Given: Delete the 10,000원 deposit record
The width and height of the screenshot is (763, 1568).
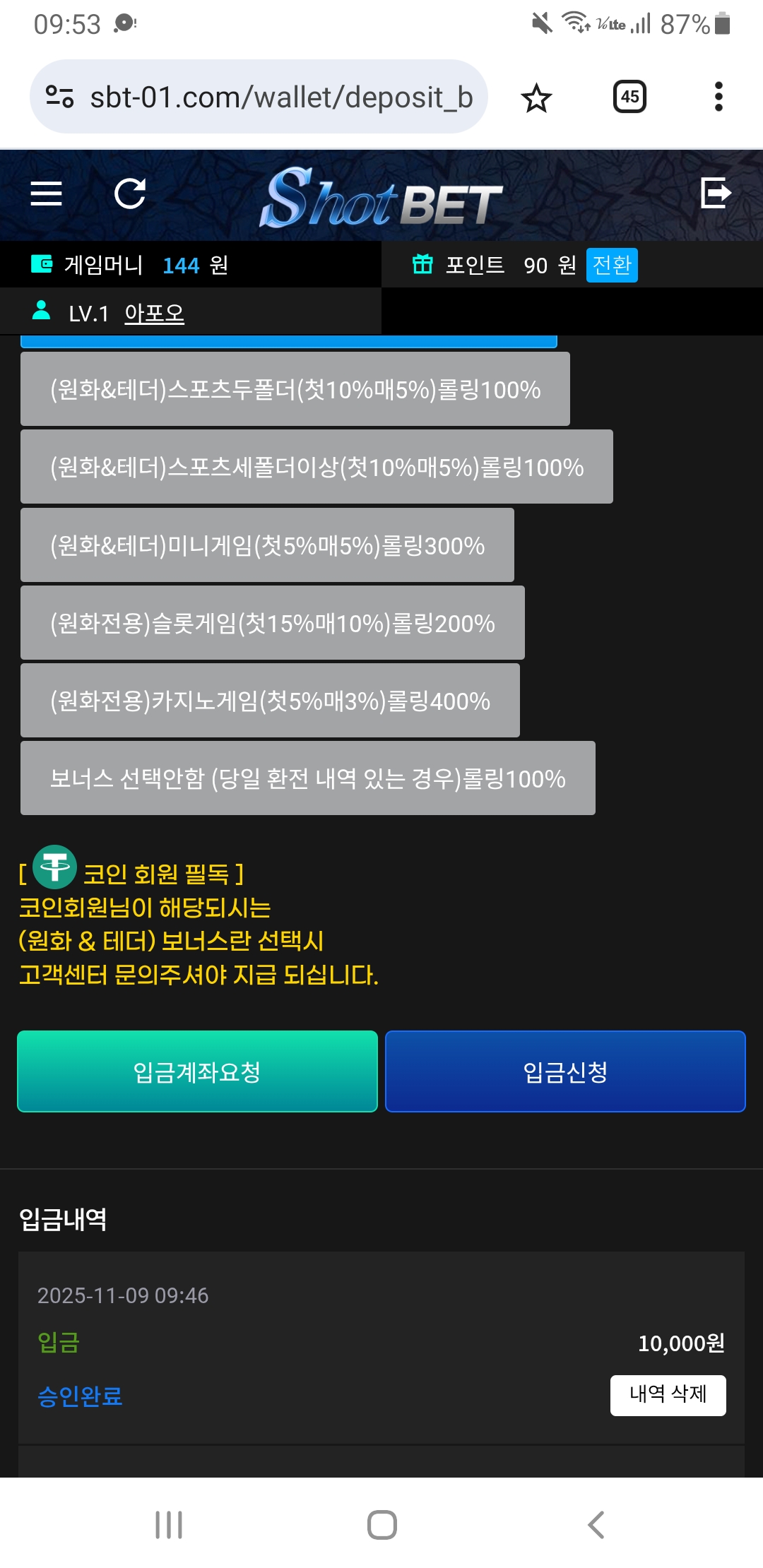Looking at the screenshot, I should click(668, 1395).
